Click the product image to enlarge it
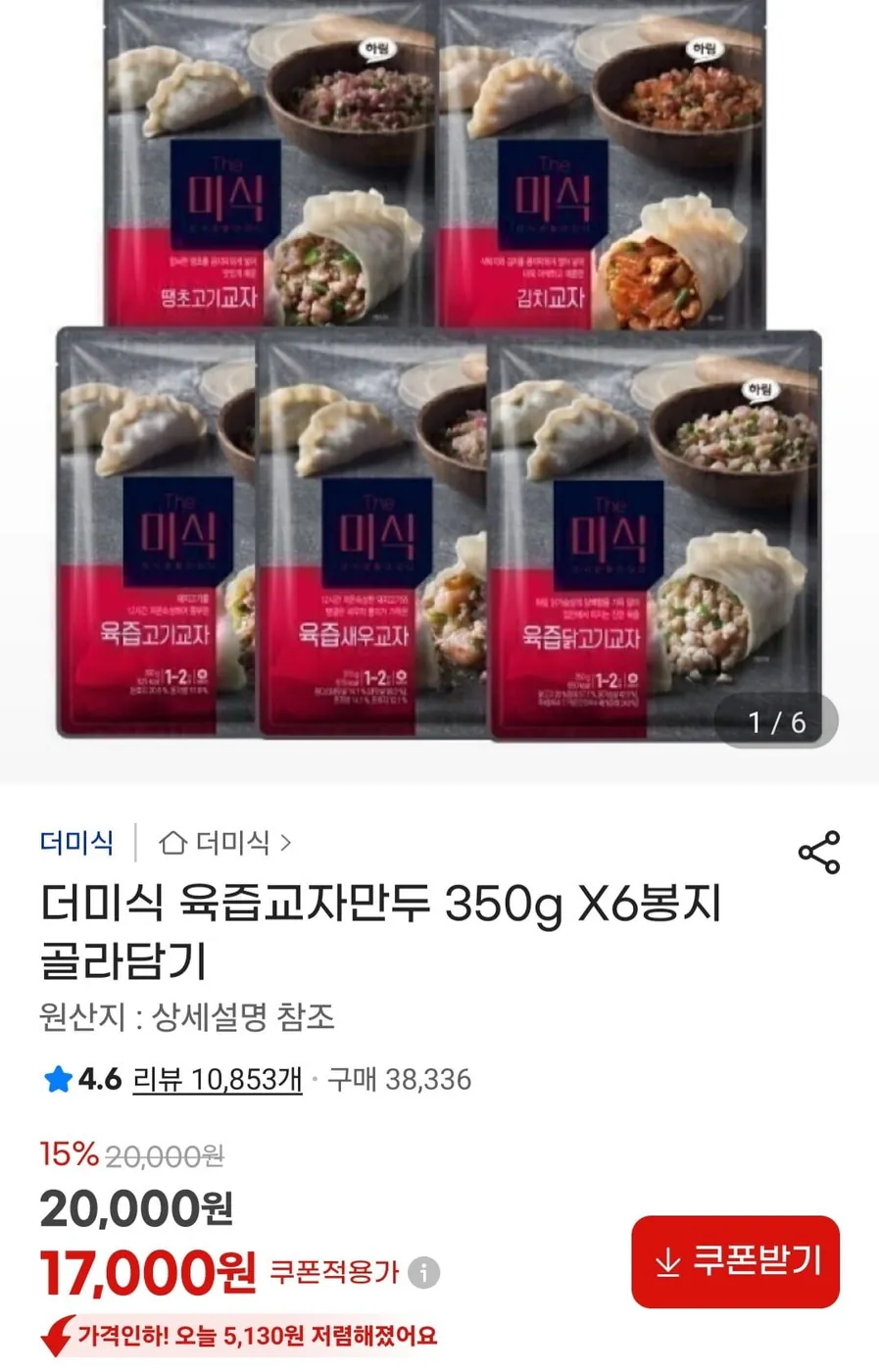The height and width of the screenshot is (1372, 879). [439, 392]
